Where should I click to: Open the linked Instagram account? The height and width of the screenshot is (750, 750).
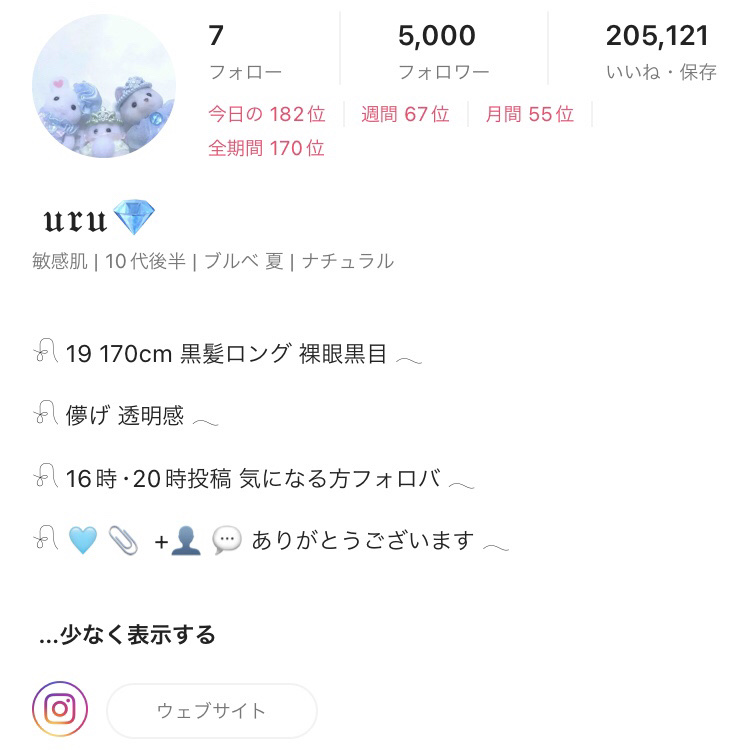point(60,710)
